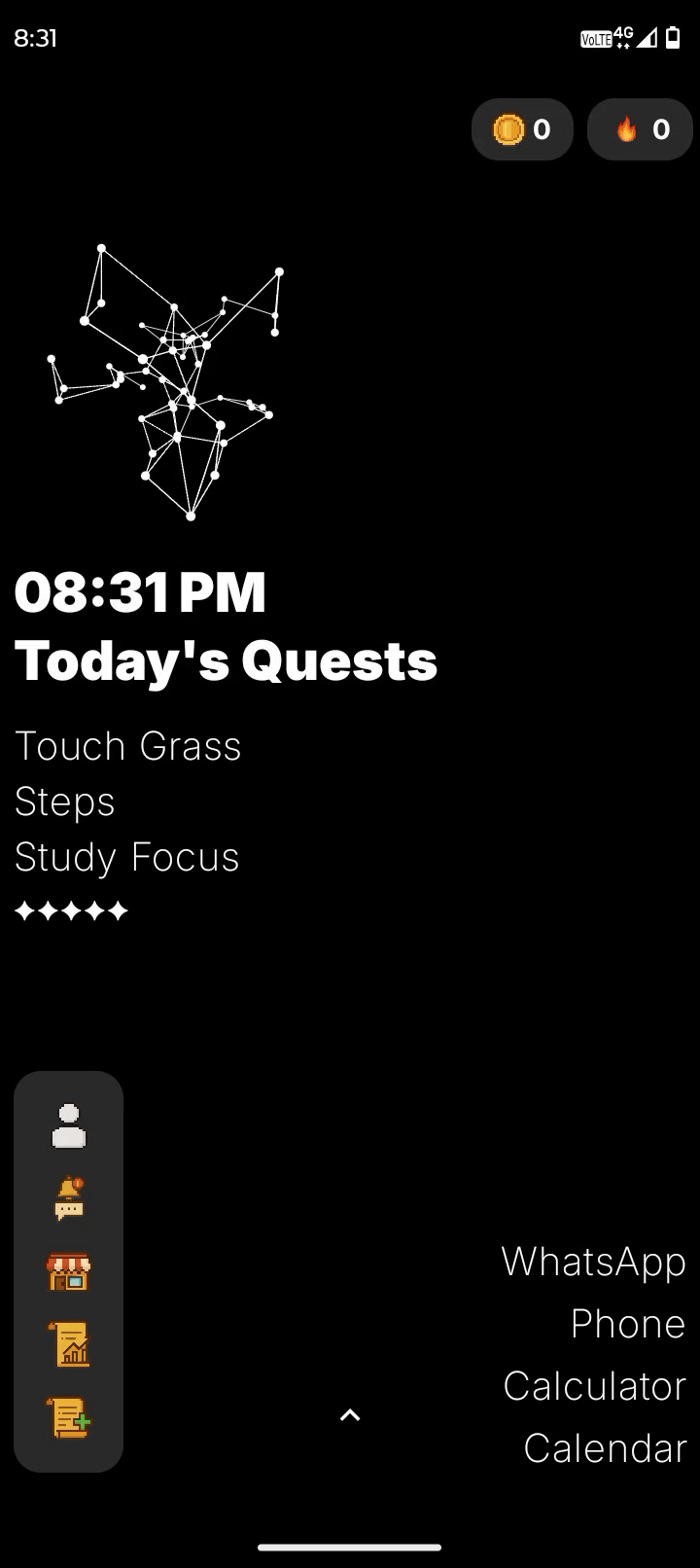Mark the Touch Grass quest complete

coord(127,746)
